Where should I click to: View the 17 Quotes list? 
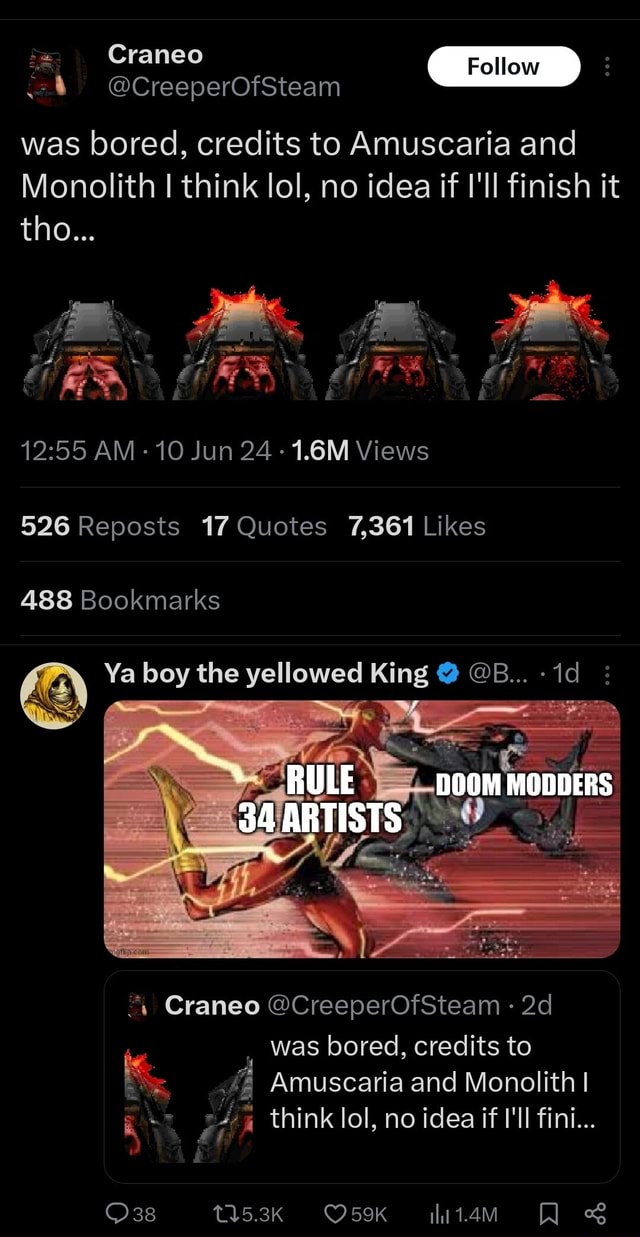264,526
